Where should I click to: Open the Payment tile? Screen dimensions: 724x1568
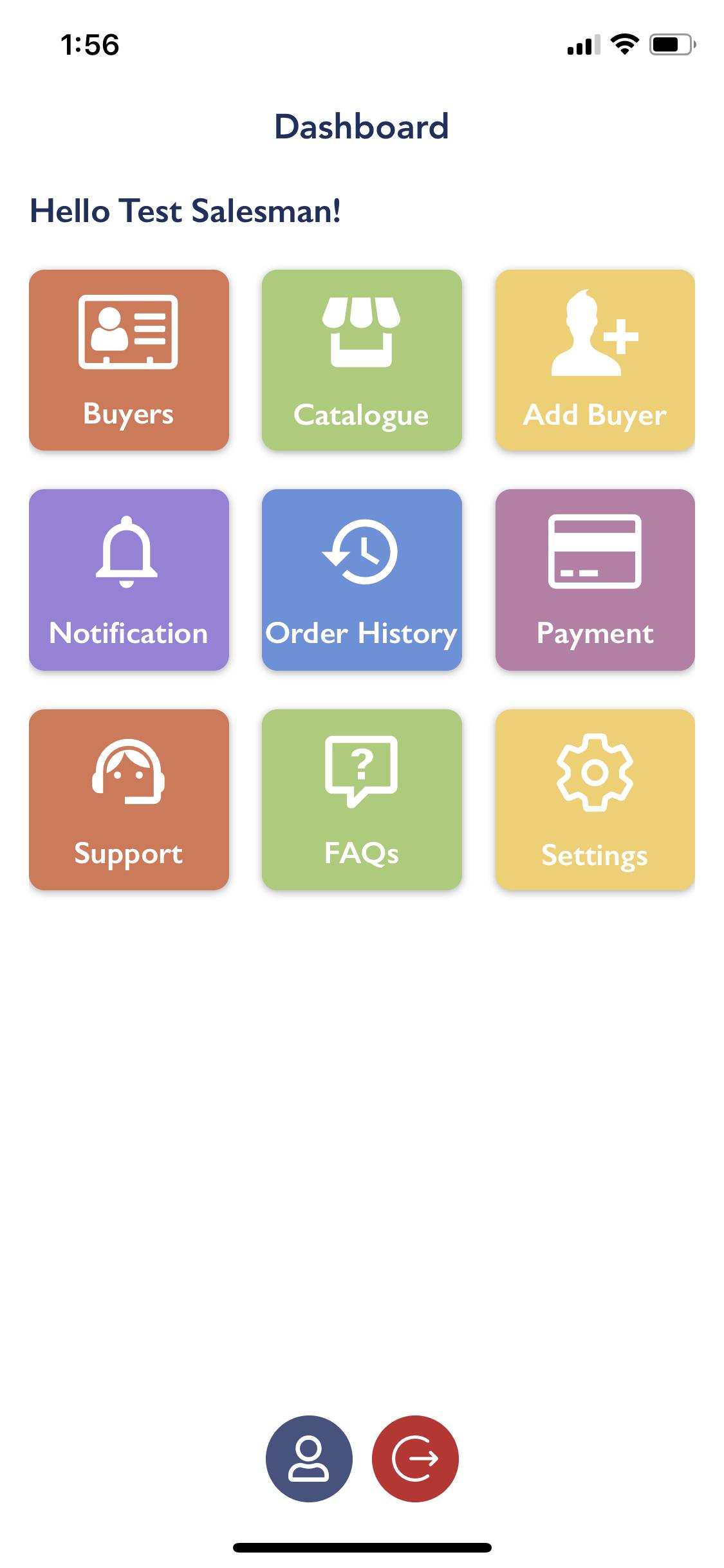pyautogui.click(x=595, y=580)
